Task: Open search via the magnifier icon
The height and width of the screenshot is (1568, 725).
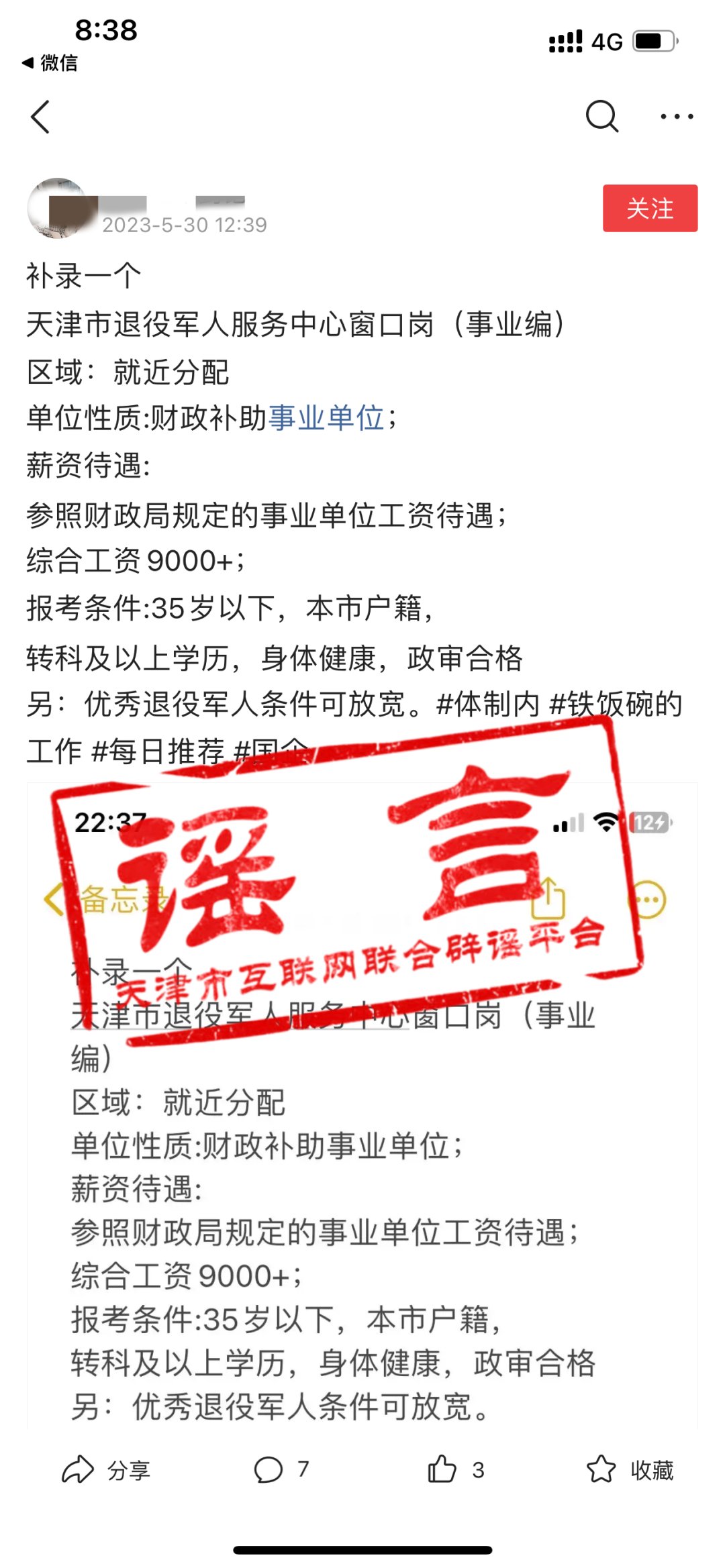Action: 601,117
